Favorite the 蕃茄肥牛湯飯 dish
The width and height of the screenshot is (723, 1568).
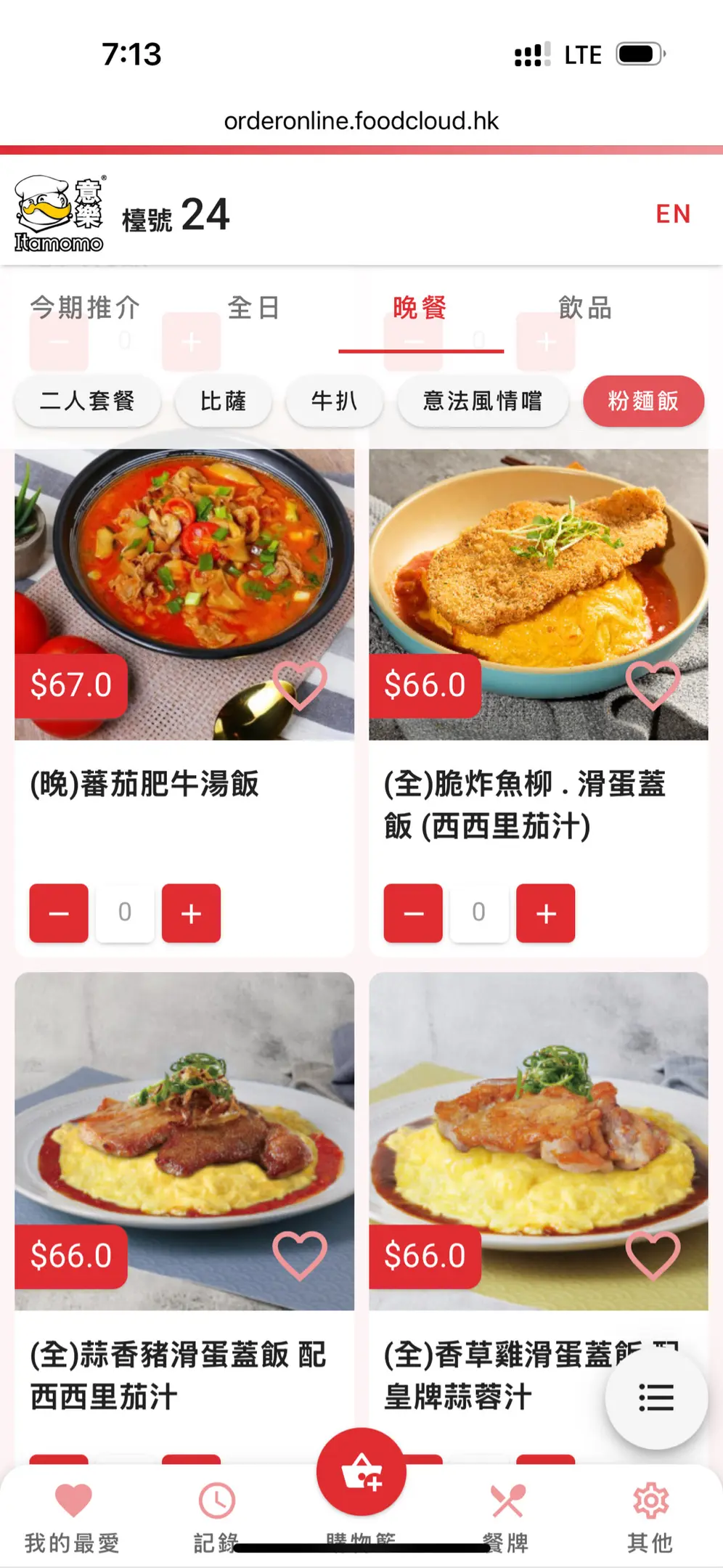coord(299,685)
